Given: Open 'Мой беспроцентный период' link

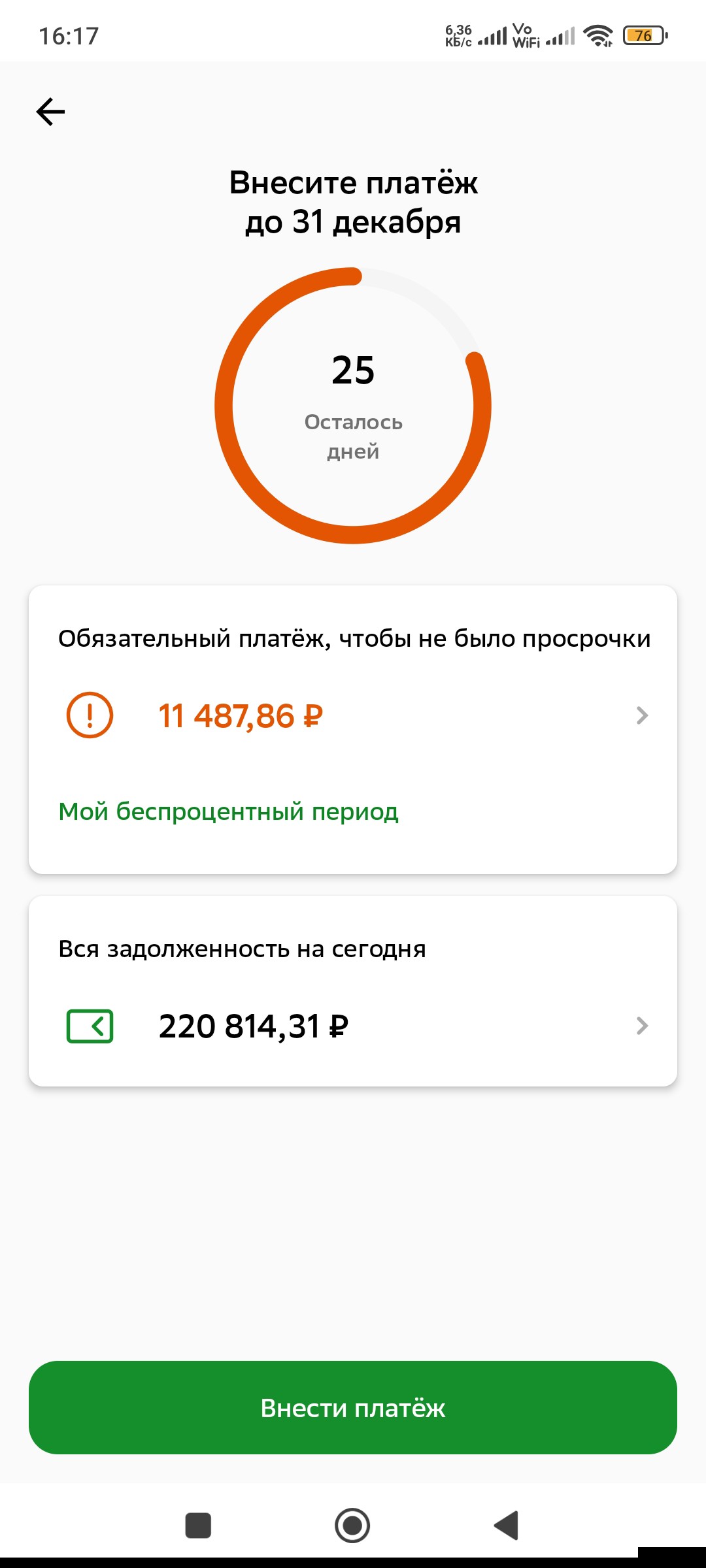Looking at the screenshot, I should point(228,812).
